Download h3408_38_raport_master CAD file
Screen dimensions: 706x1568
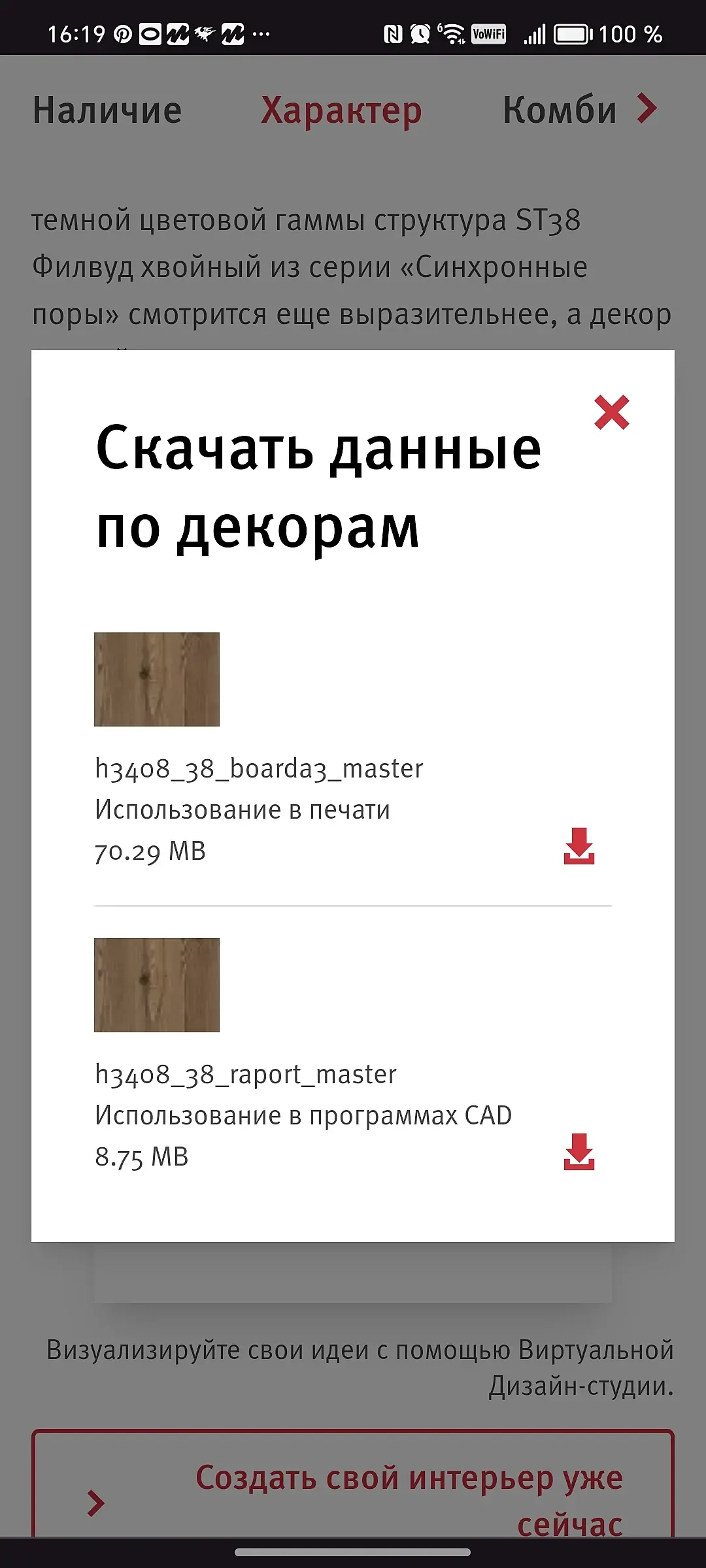click(579, 1152)
